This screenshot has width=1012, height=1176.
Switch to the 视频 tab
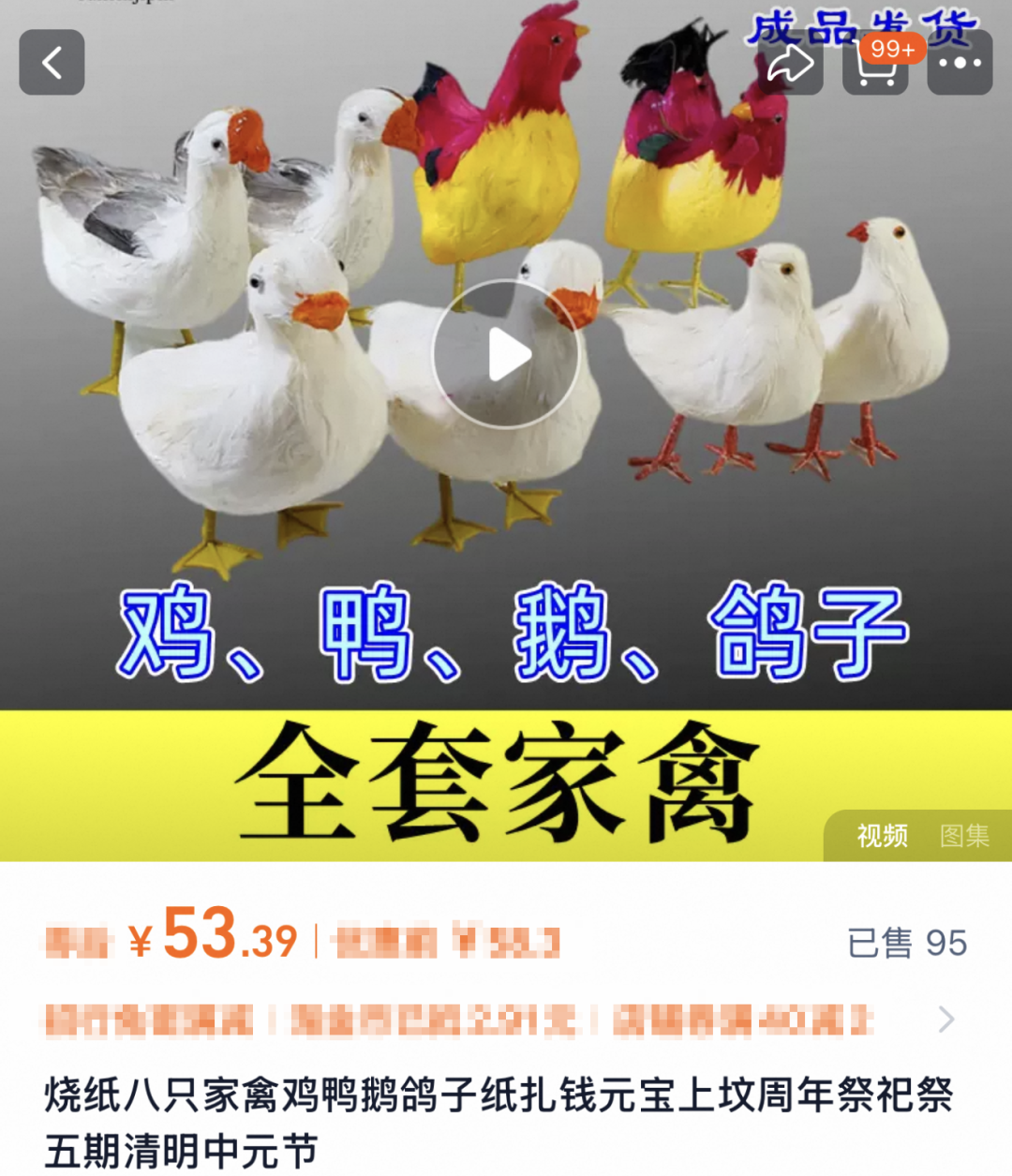pos(882,836)
